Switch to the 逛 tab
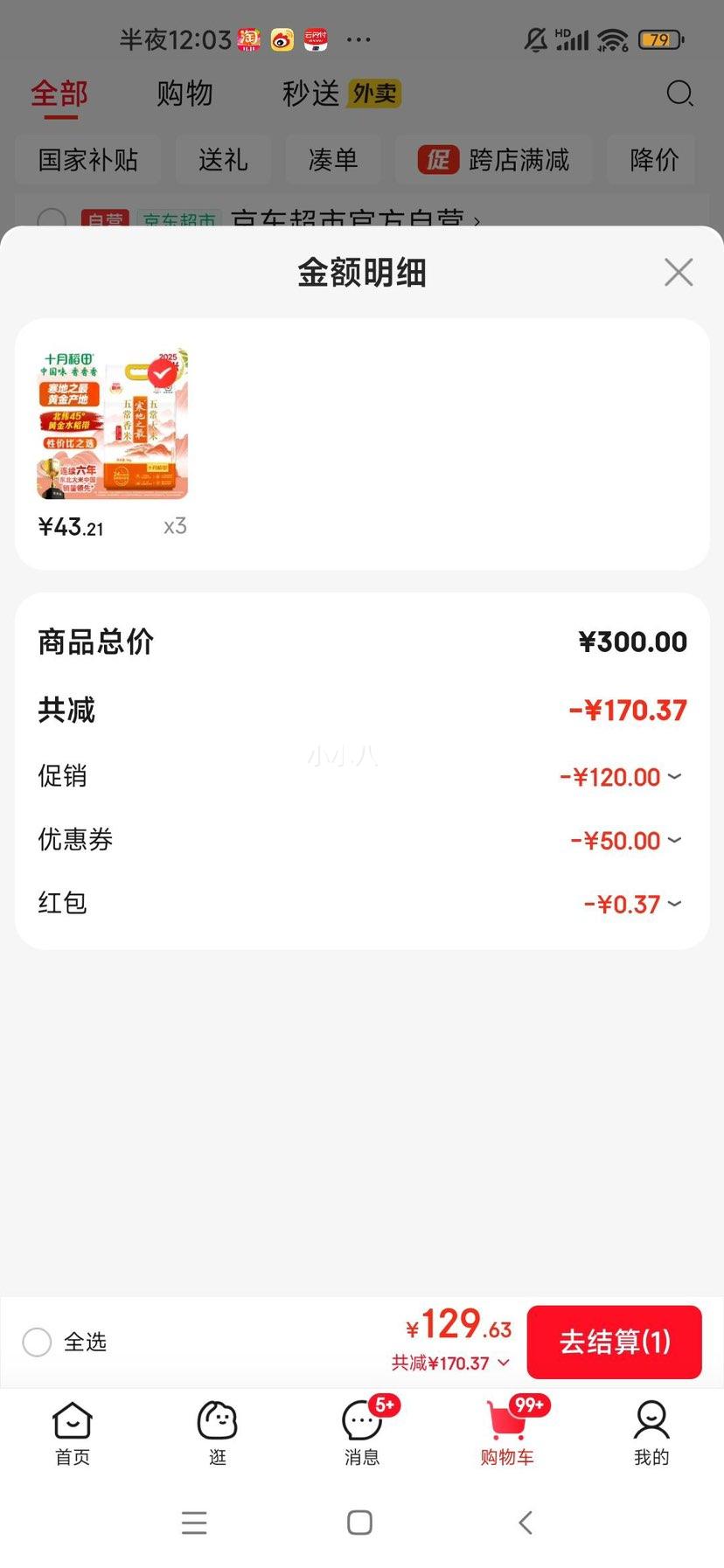 point(217,1432)
